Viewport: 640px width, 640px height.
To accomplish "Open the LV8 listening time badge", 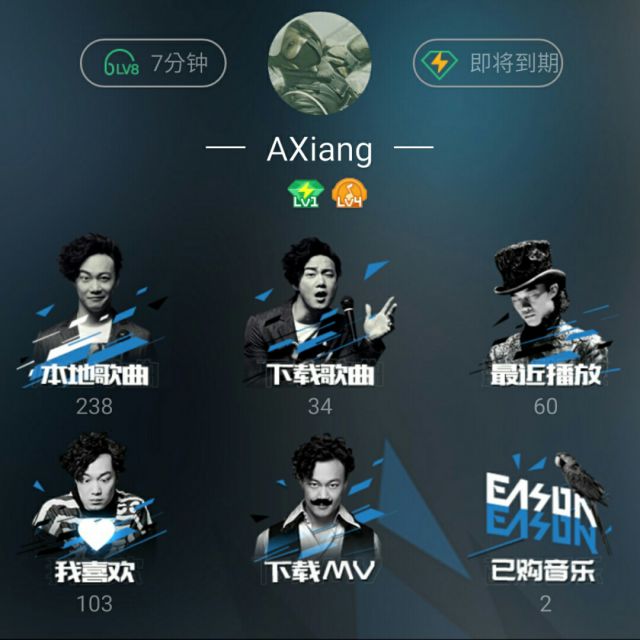I will [153, 64].
